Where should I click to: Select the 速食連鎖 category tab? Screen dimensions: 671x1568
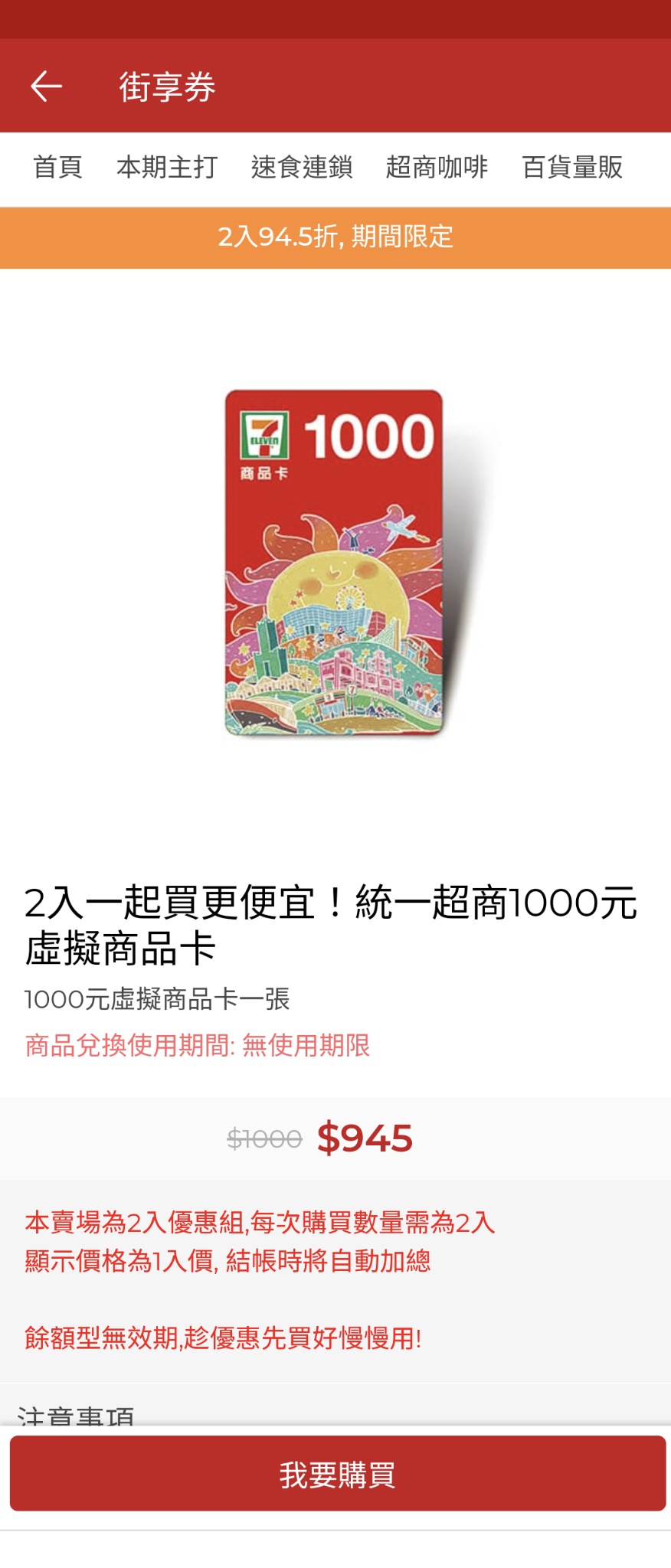302,167
